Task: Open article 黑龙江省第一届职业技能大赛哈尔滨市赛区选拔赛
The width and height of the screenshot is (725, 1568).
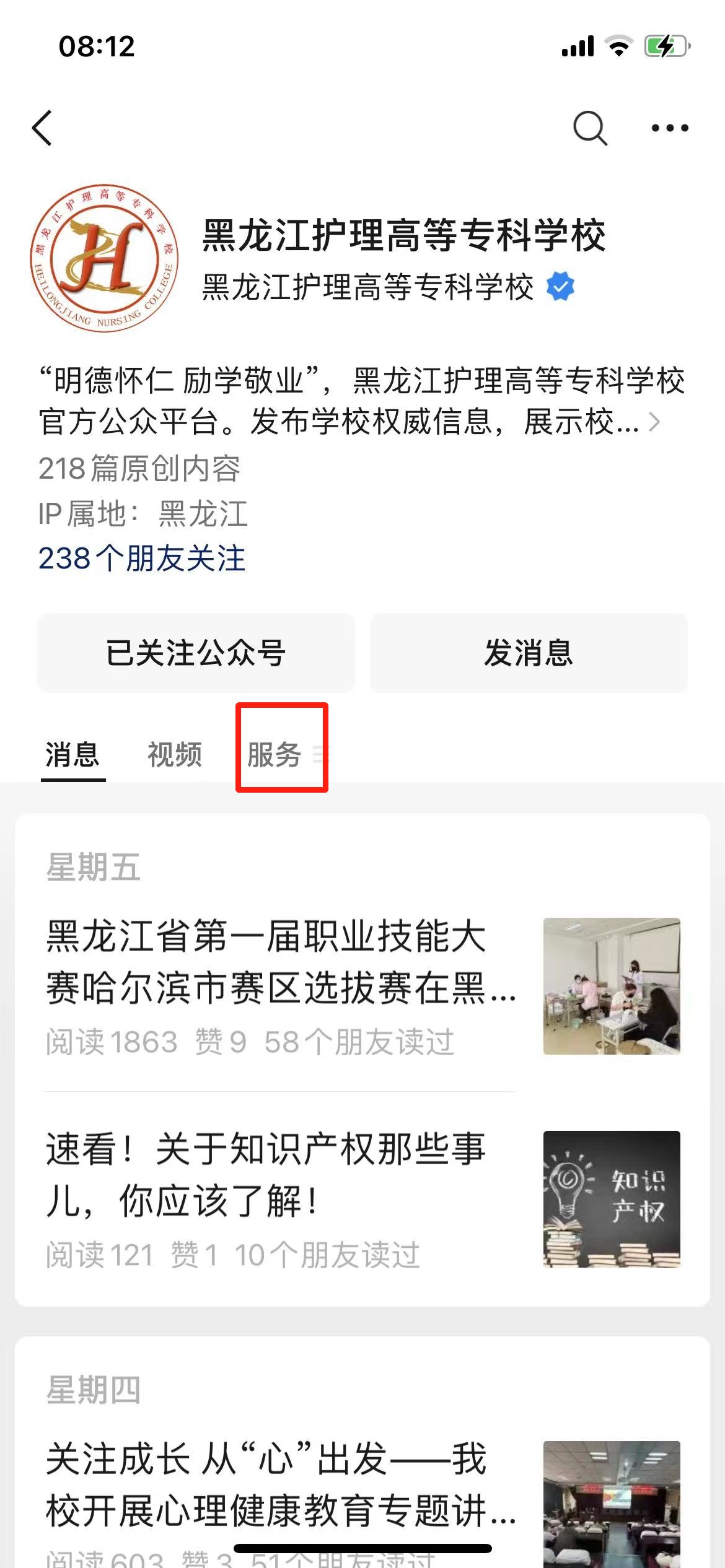Action: (280, 962)
